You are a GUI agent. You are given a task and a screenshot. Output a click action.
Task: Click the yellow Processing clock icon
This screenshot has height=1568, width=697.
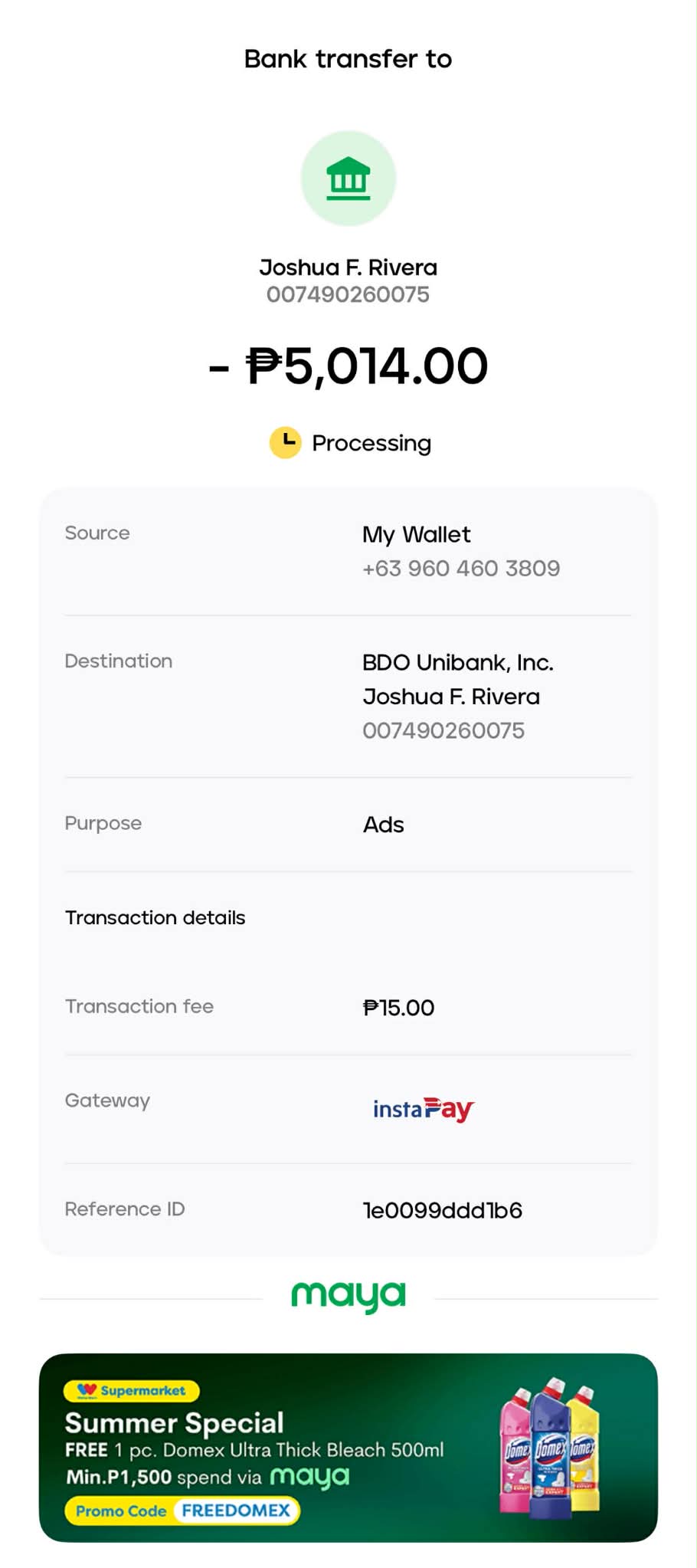(284, 442)
